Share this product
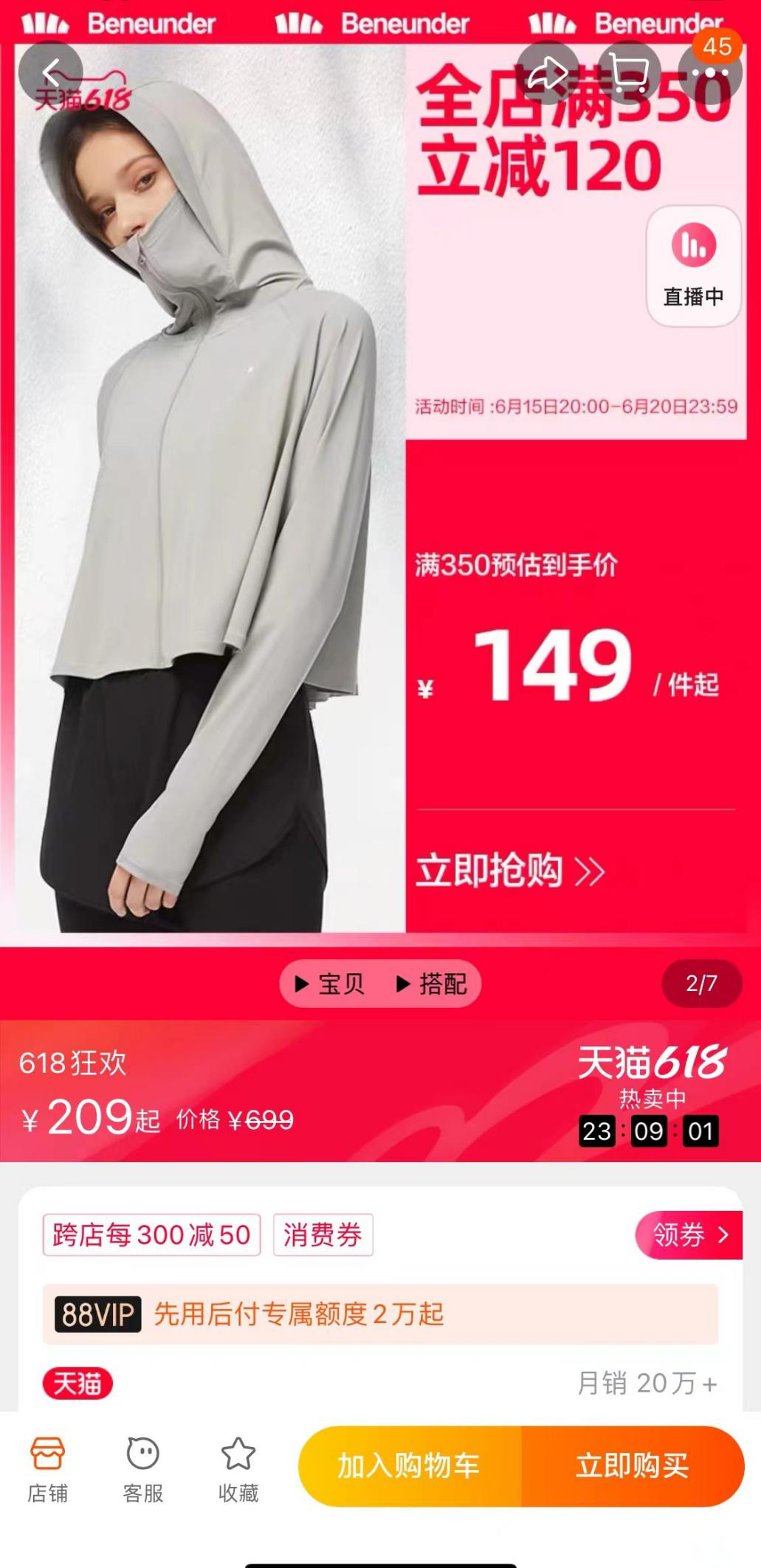 point(548,73)
